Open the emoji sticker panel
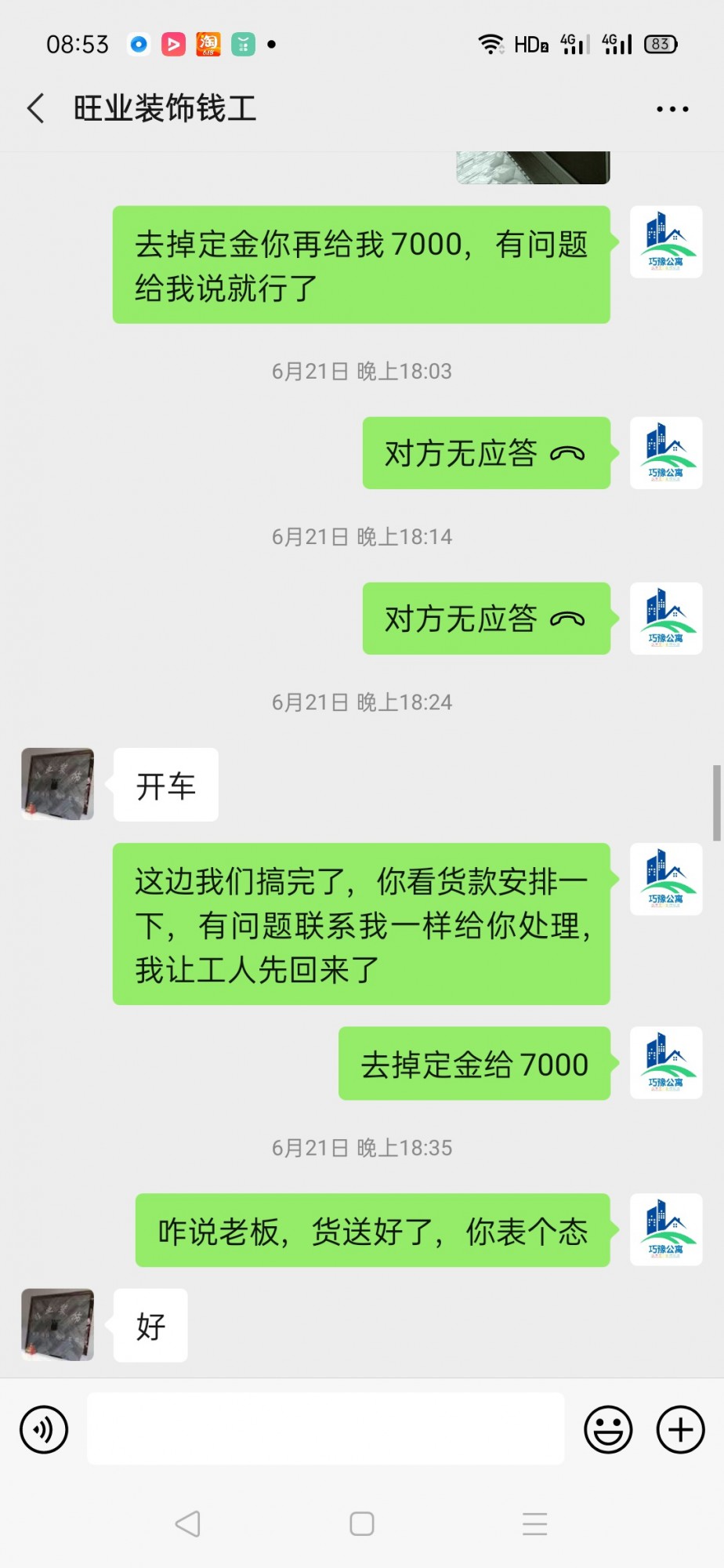This screenshot has height=1568, width=724. pyautogui.click(x=608, y=1429)
